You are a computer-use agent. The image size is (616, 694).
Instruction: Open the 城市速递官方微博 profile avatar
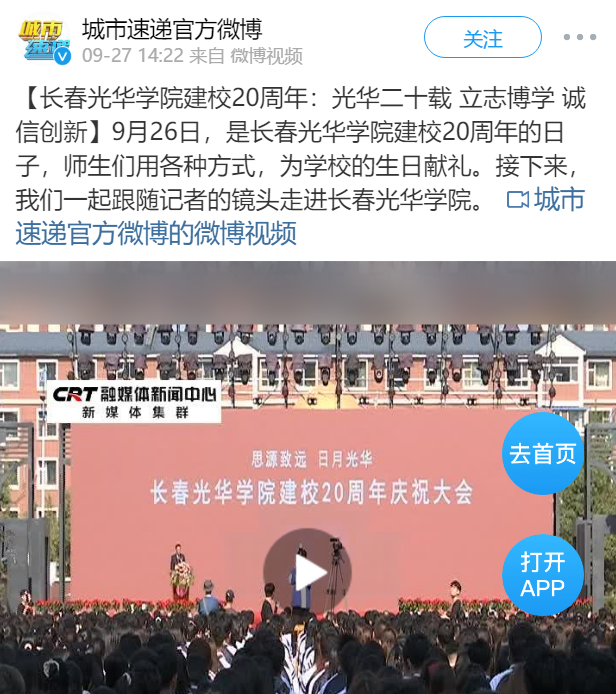(x=47, y=39)
